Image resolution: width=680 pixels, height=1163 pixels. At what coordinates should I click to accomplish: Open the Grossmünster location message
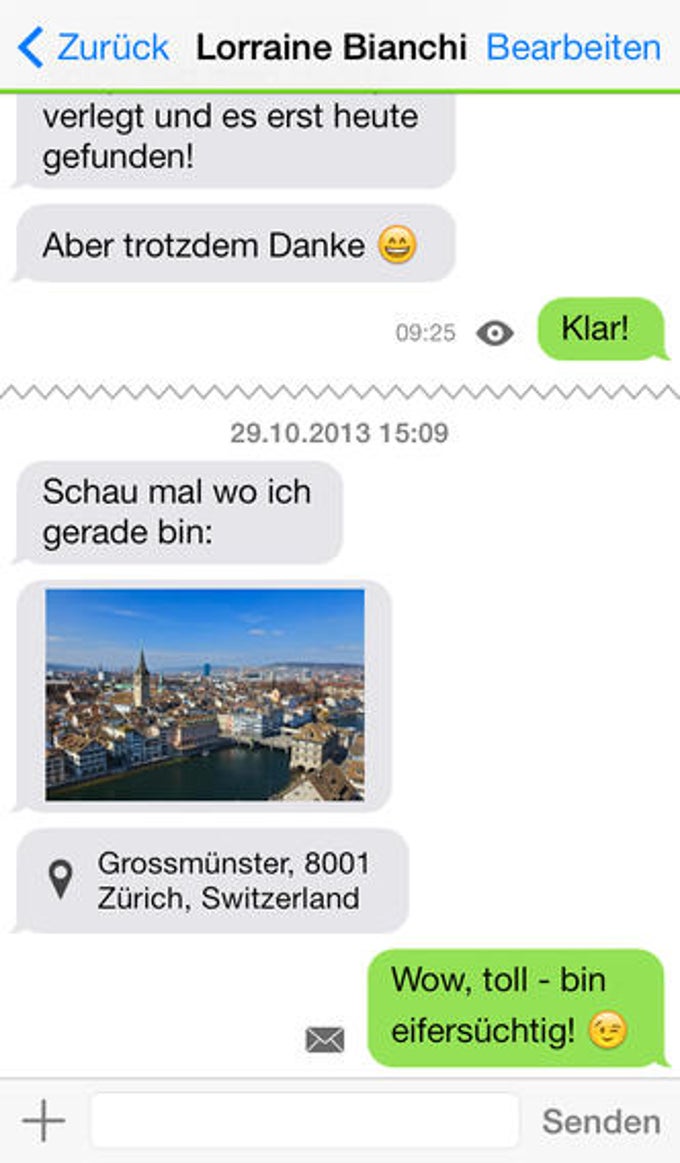point(214,880)
